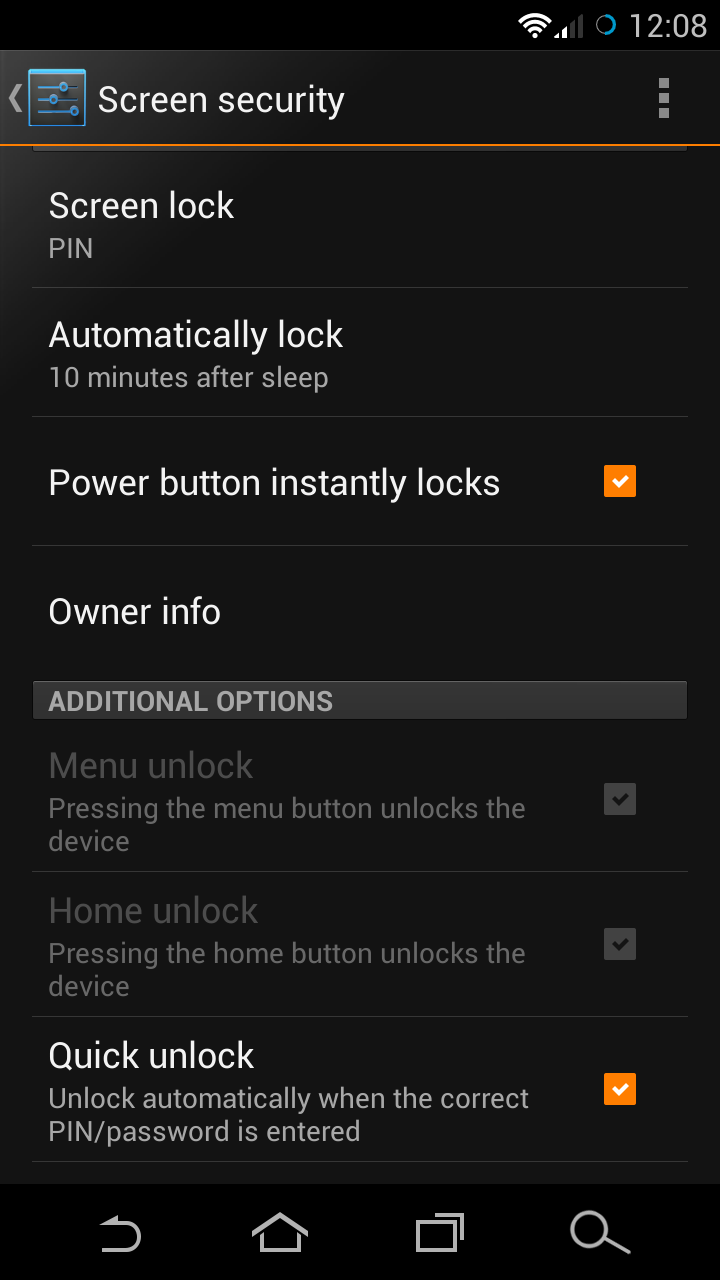Open the Screen lock setting
Image resolution: width=720 pixels, height=1280 pixels.
(360, 224)
